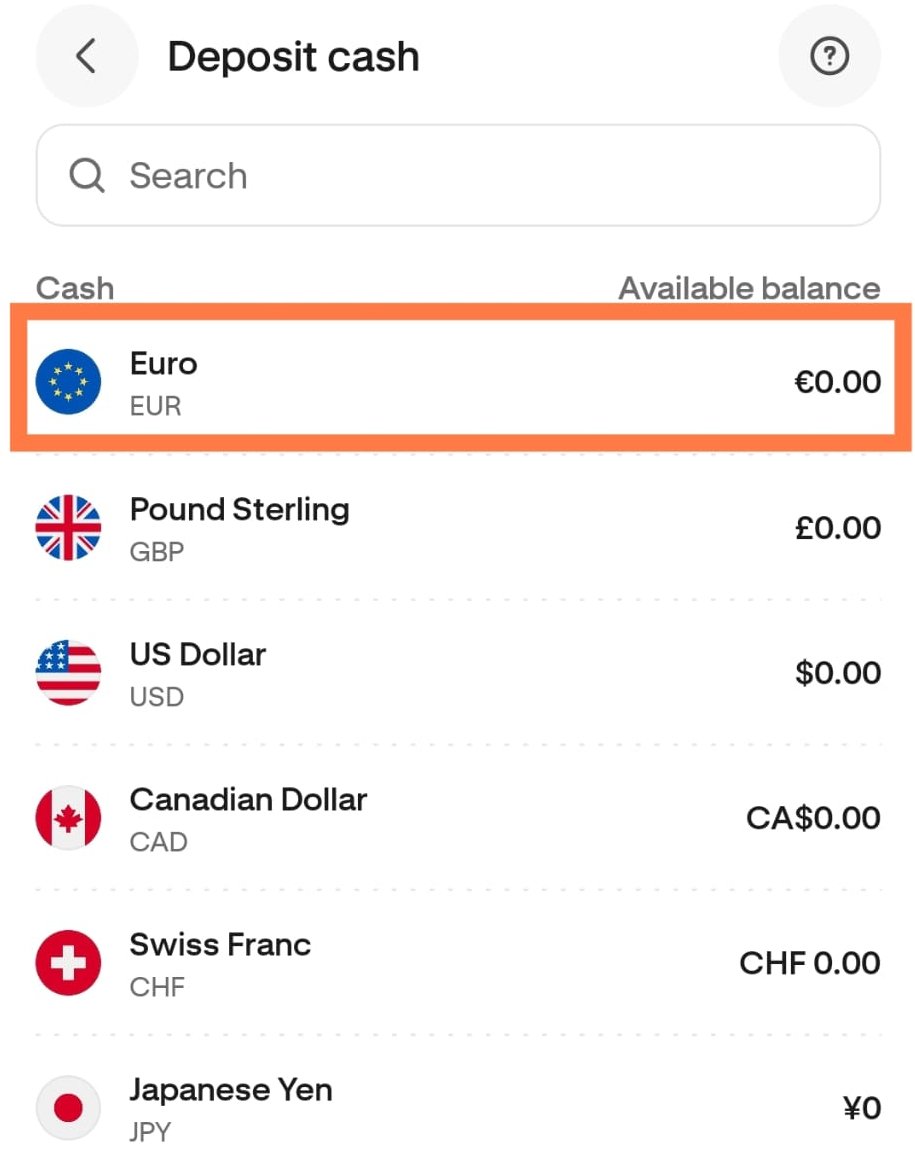
Task: Open the Swiss Franc CHF row
Action: click(458, 963)
